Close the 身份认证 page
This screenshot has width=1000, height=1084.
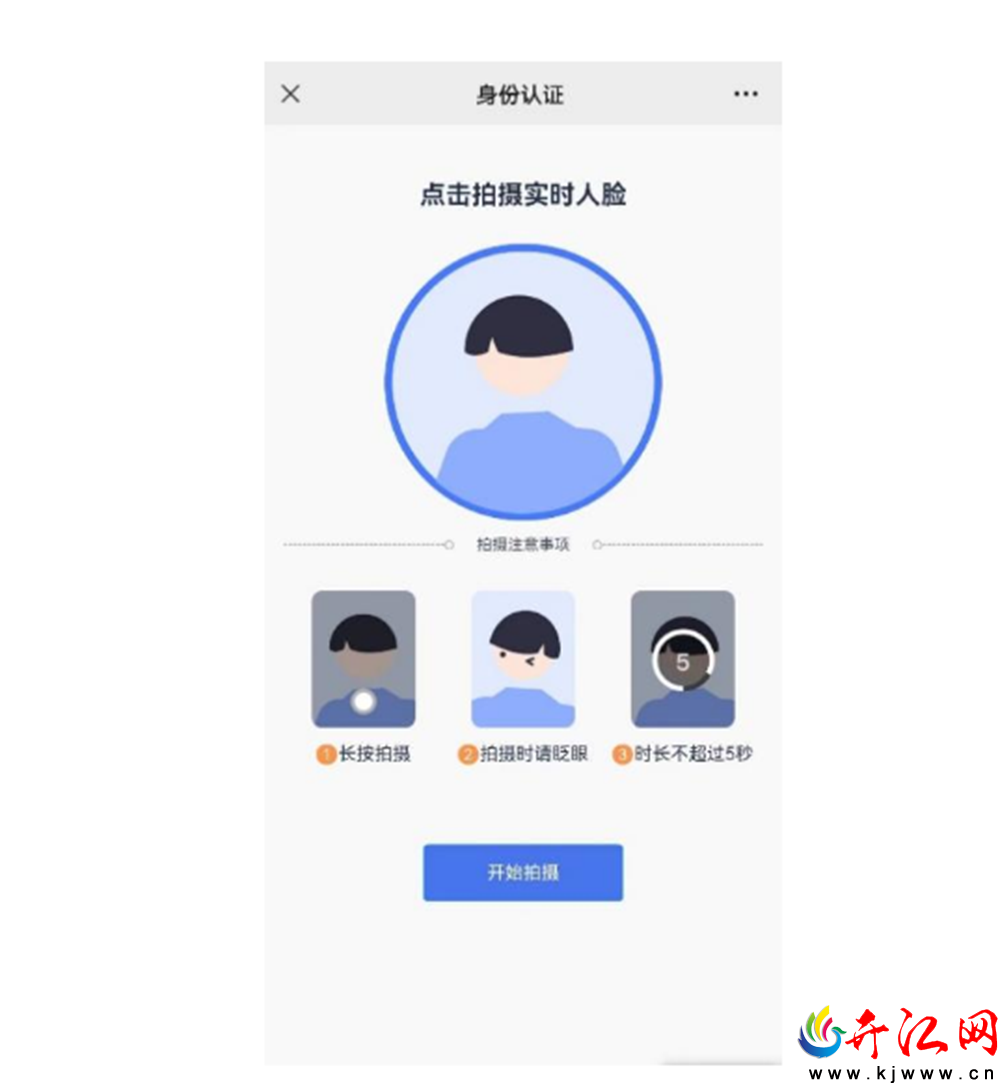(x=290, y=94)
